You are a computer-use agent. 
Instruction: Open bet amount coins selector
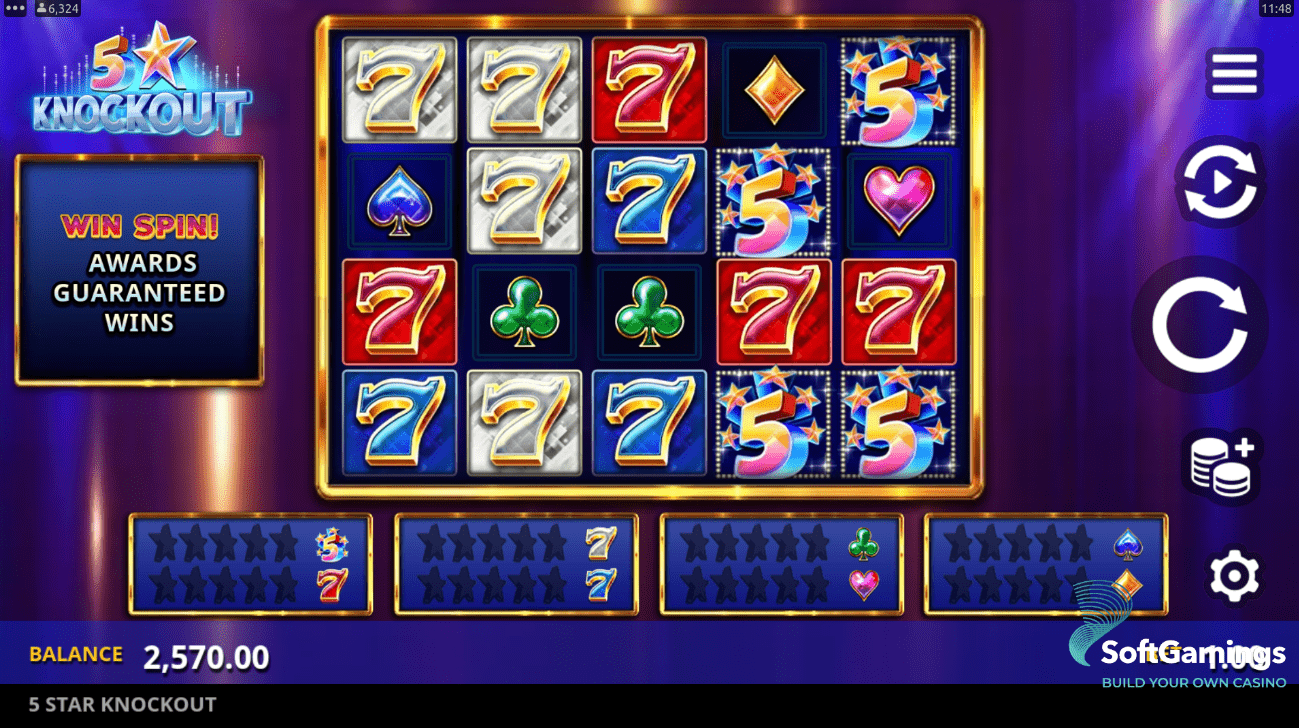coord(1222,464)
